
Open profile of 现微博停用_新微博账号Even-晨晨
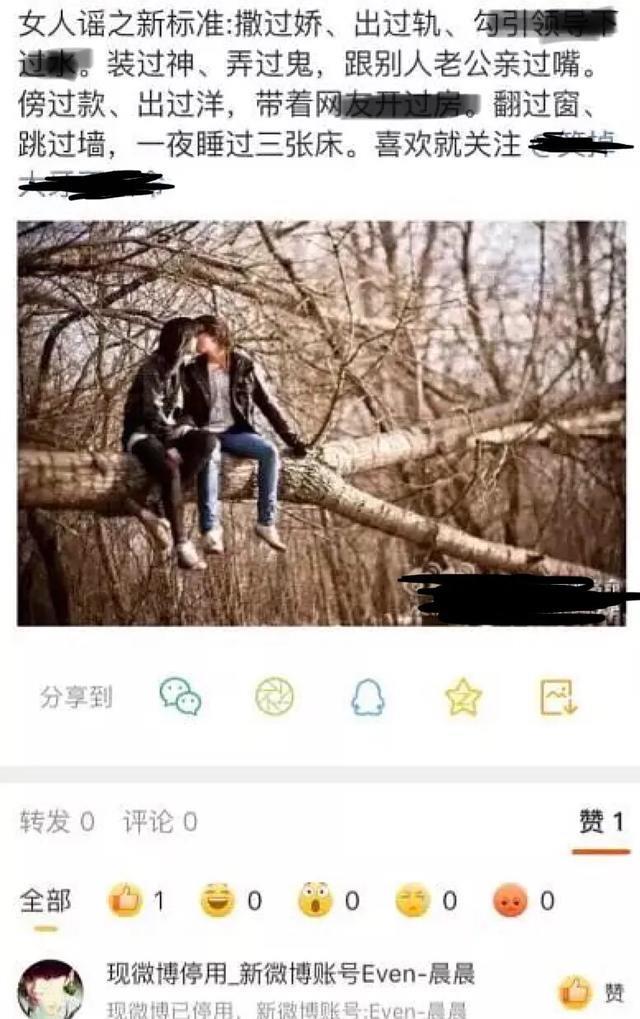tap(50, 990)
